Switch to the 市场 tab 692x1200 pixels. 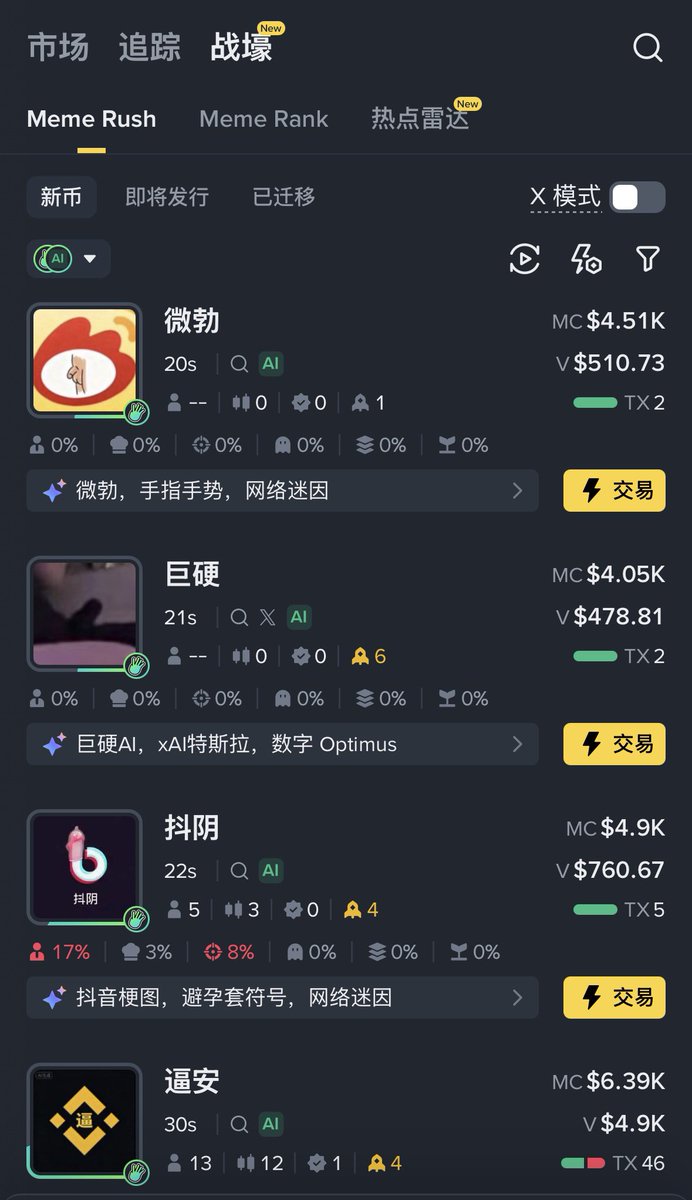[x=58, y=47]
